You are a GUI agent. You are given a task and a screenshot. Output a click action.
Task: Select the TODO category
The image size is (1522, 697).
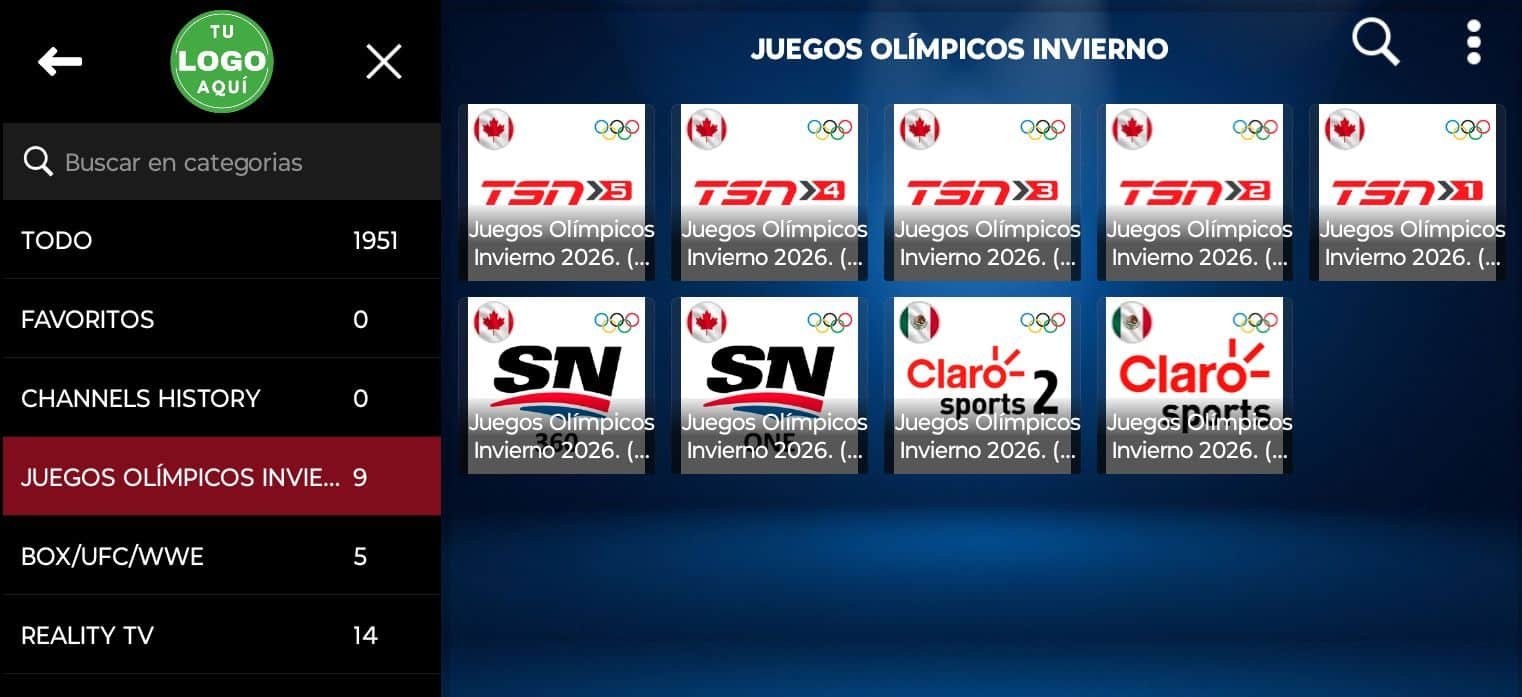tap(220, 240)
